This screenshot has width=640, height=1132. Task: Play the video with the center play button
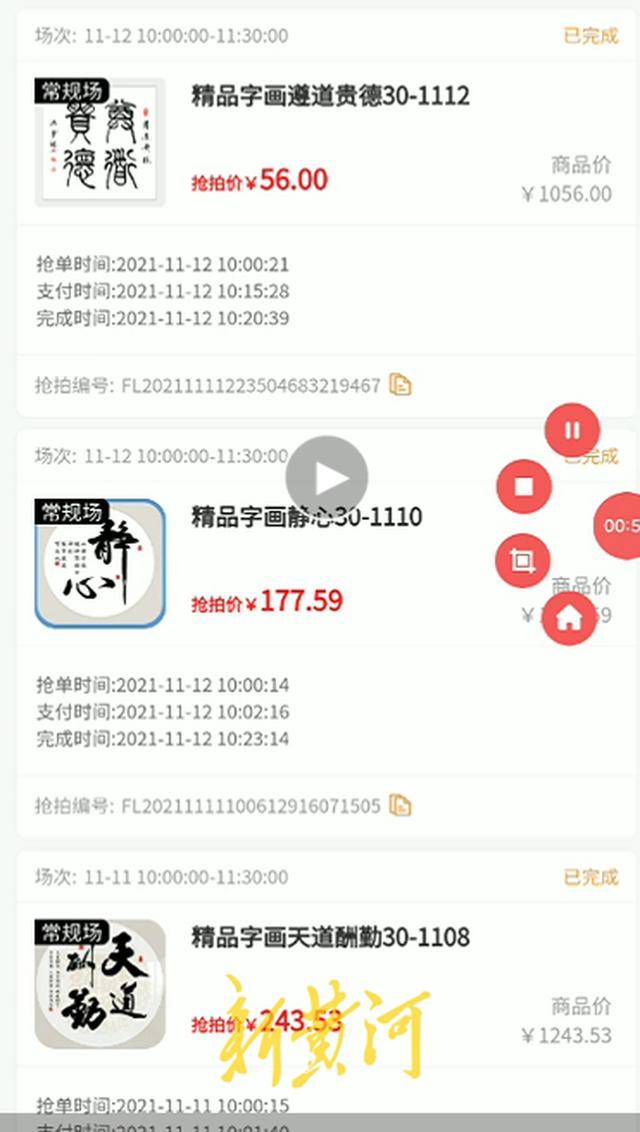click(x=327, y=478)
